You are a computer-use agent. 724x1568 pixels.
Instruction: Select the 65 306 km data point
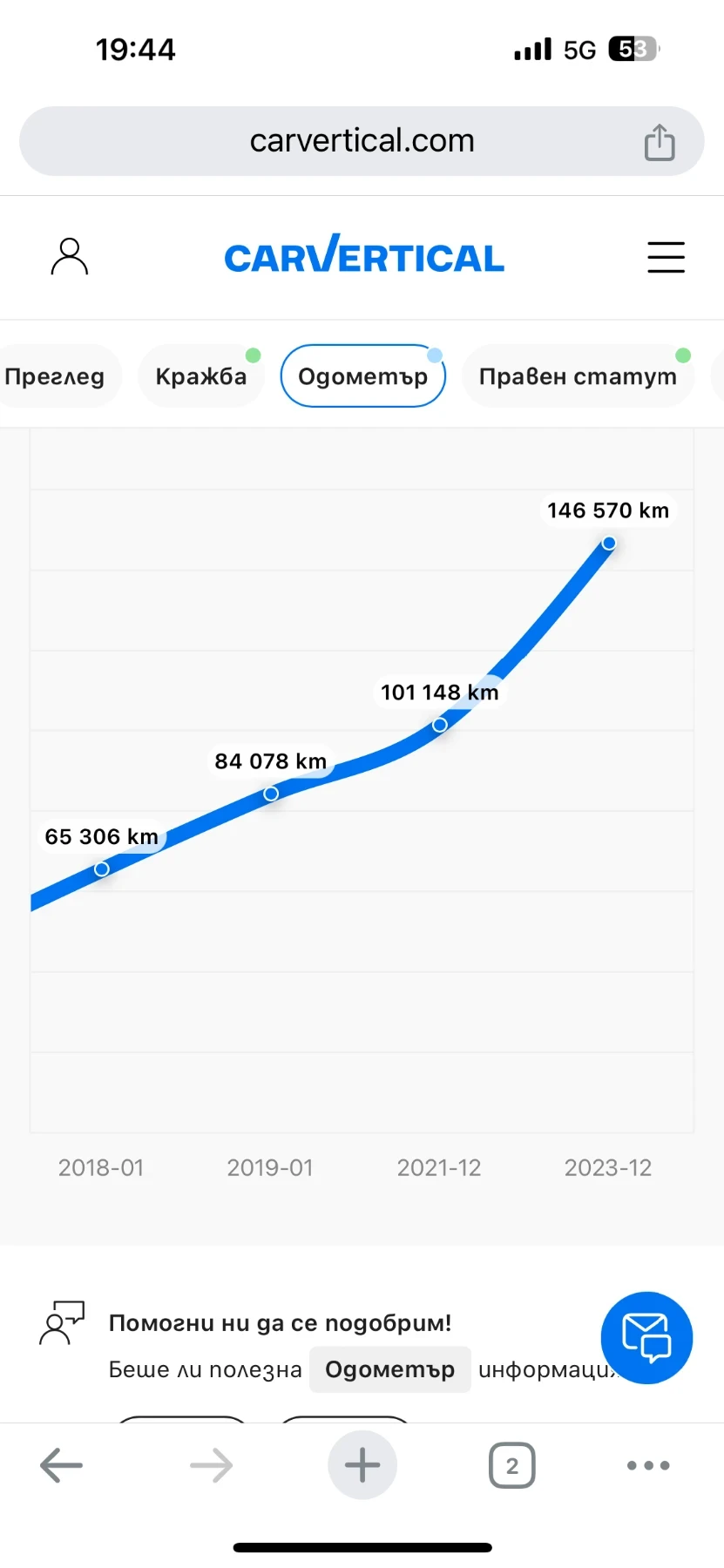(102, 868)
